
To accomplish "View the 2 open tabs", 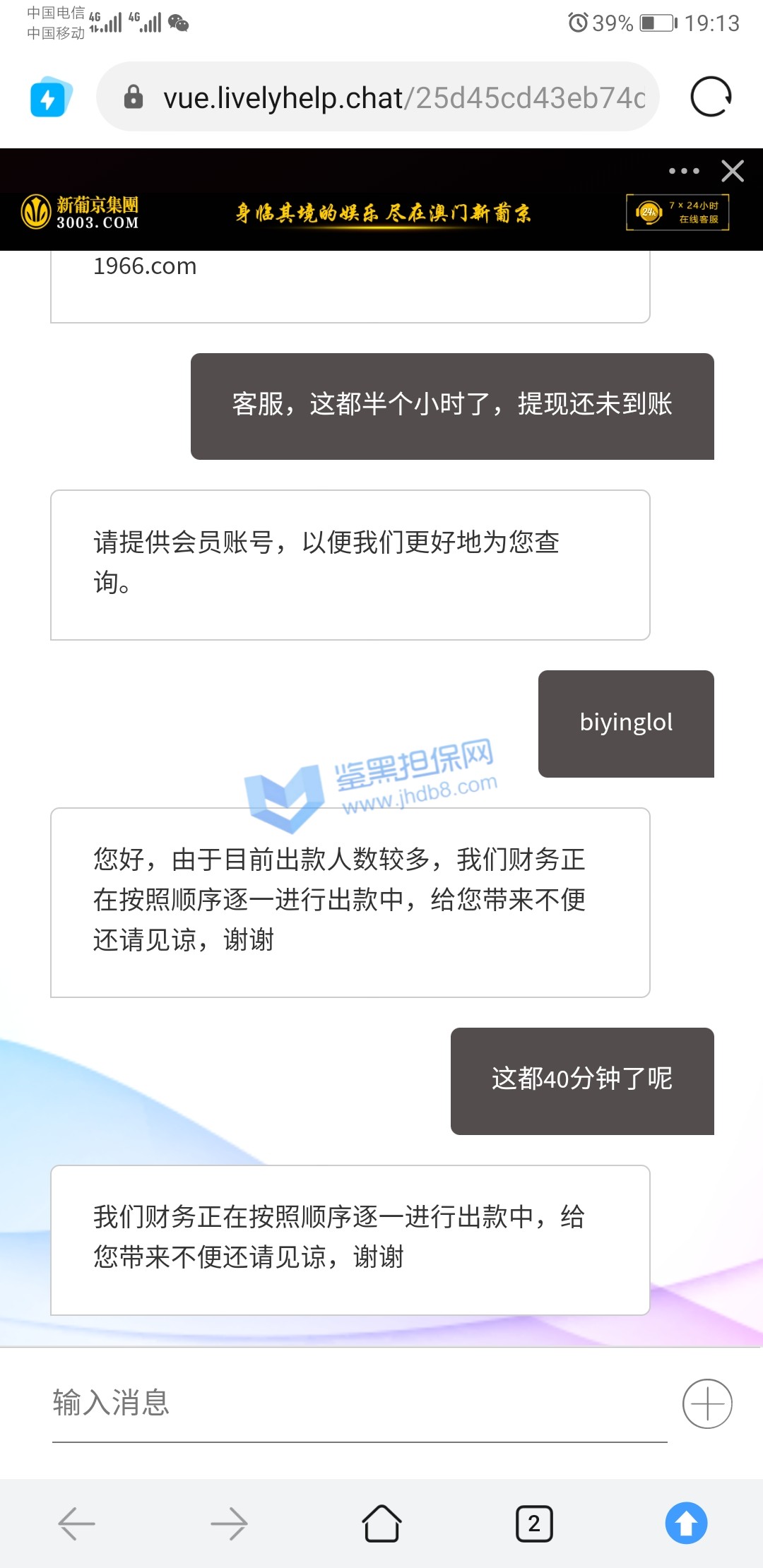I will [x=534, y=1524].
